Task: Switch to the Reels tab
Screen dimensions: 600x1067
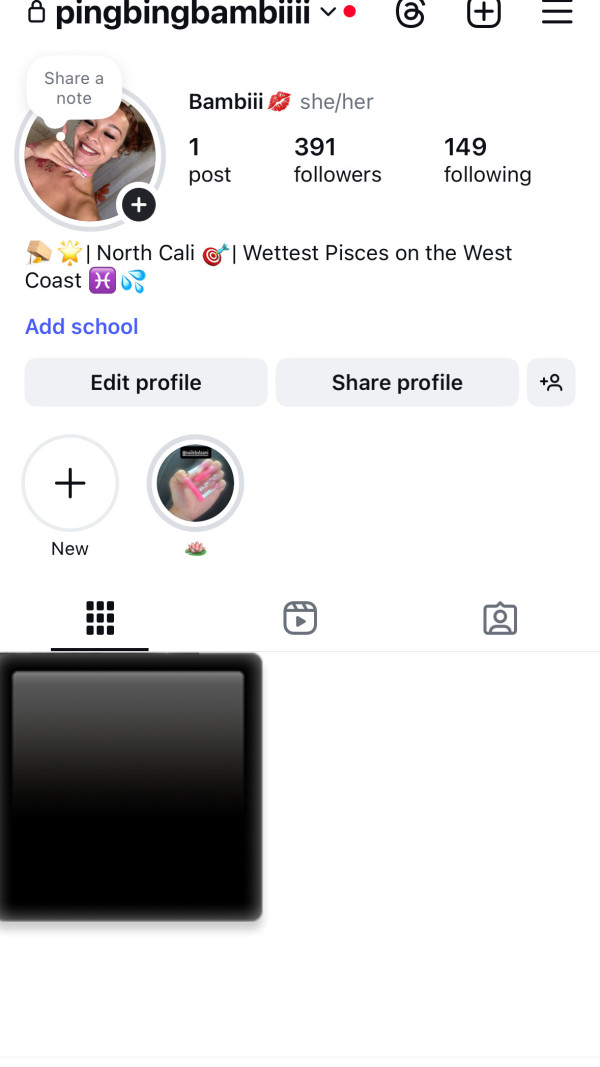Action: coord(300,618)
